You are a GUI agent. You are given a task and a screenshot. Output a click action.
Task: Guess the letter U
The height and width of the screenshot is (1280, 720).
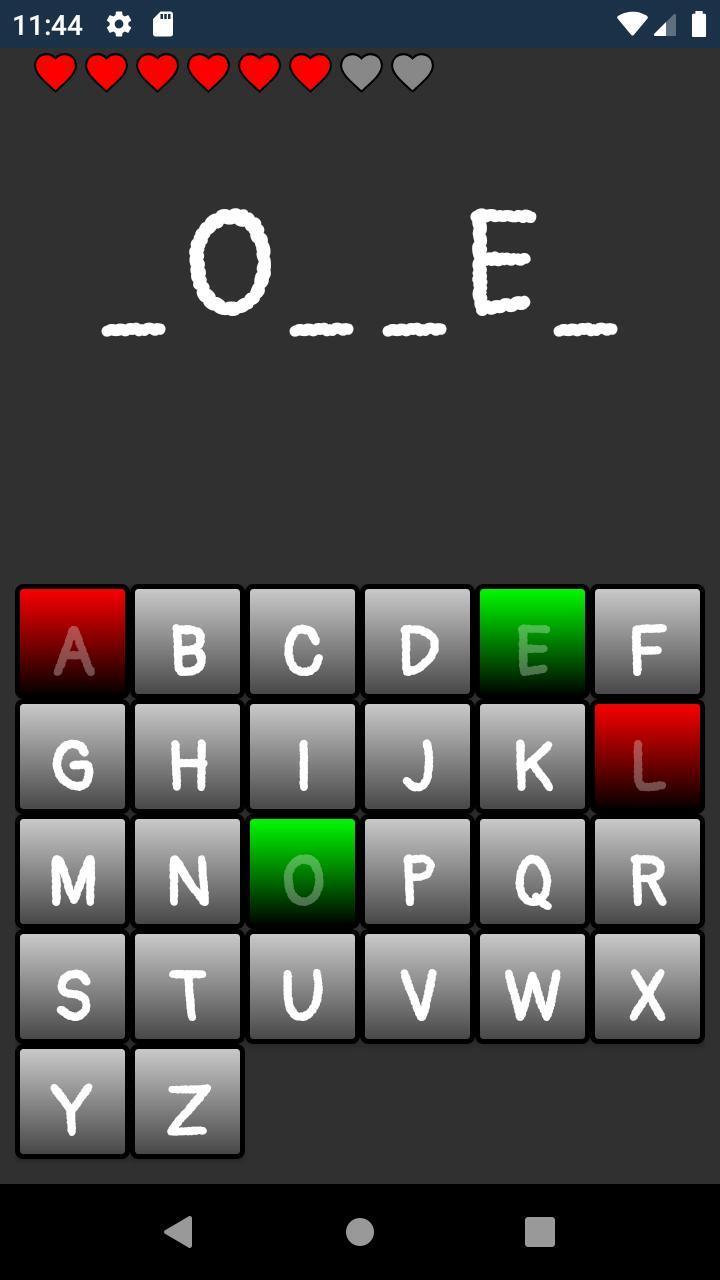point(303,986)
